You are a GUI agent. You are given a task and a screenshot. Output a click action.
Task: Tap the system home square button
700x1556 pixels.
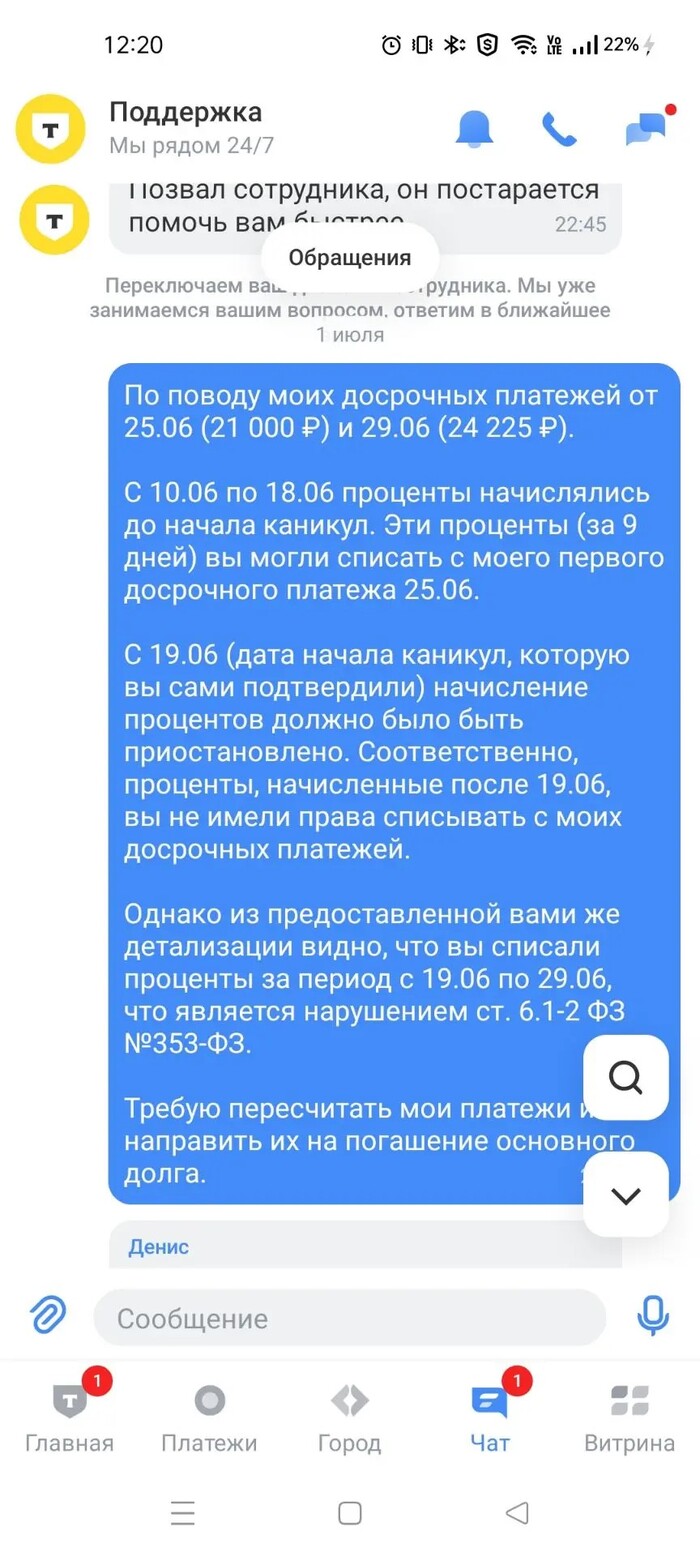click(x=349, y=1513)
